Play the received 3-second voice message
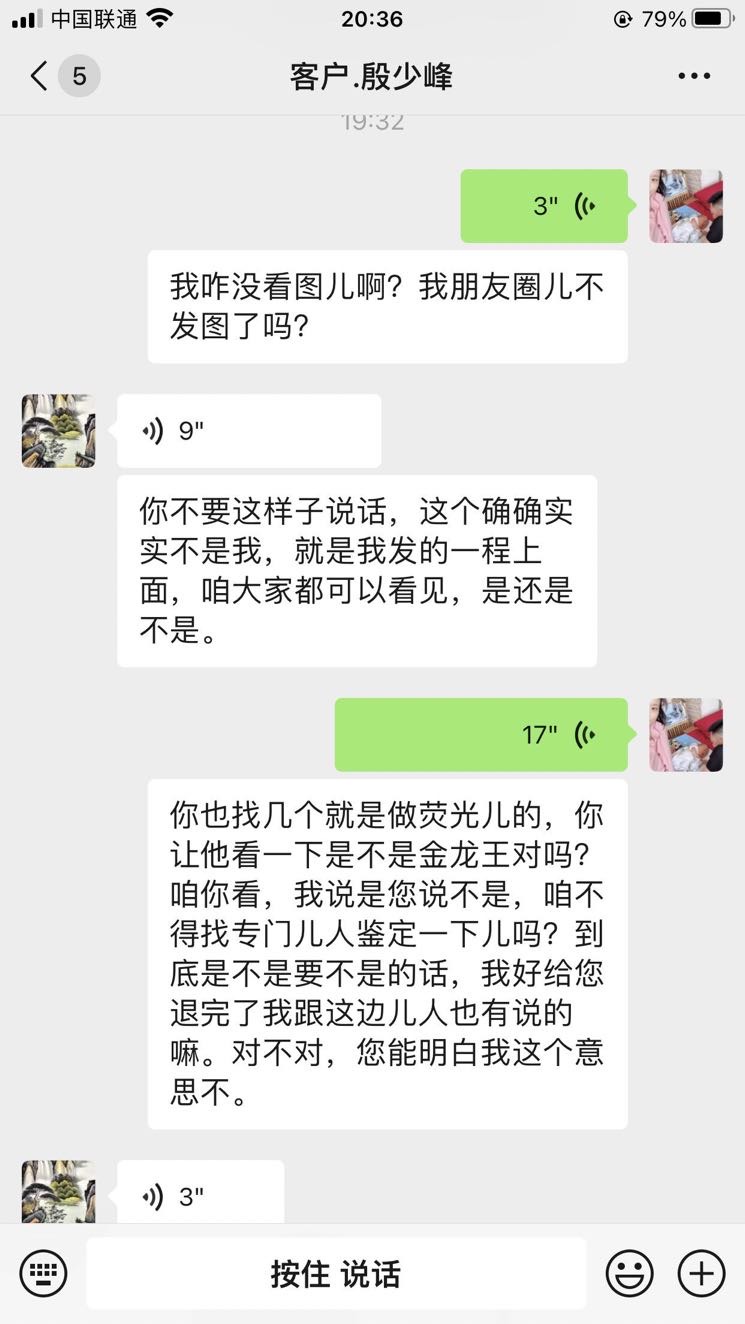 (x=200, y=1195)
